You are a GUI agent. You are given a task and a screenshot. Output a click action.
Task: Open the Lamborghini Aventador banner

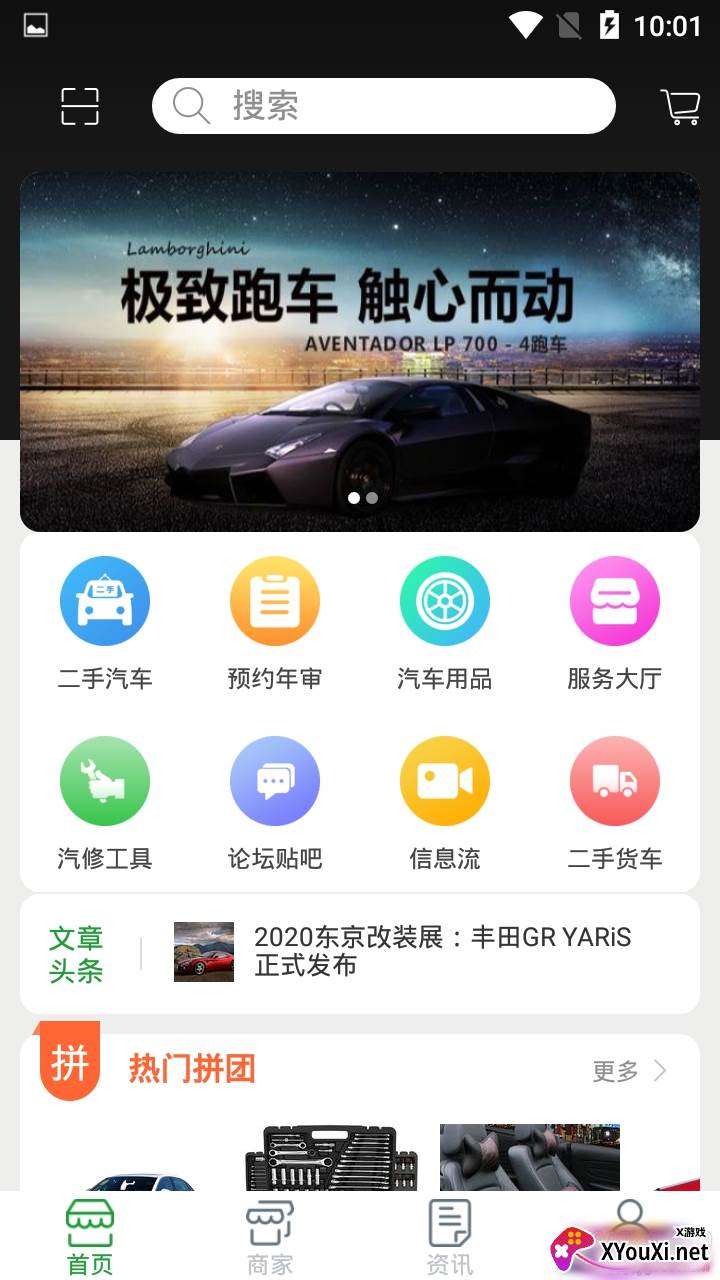coord(360,351)
